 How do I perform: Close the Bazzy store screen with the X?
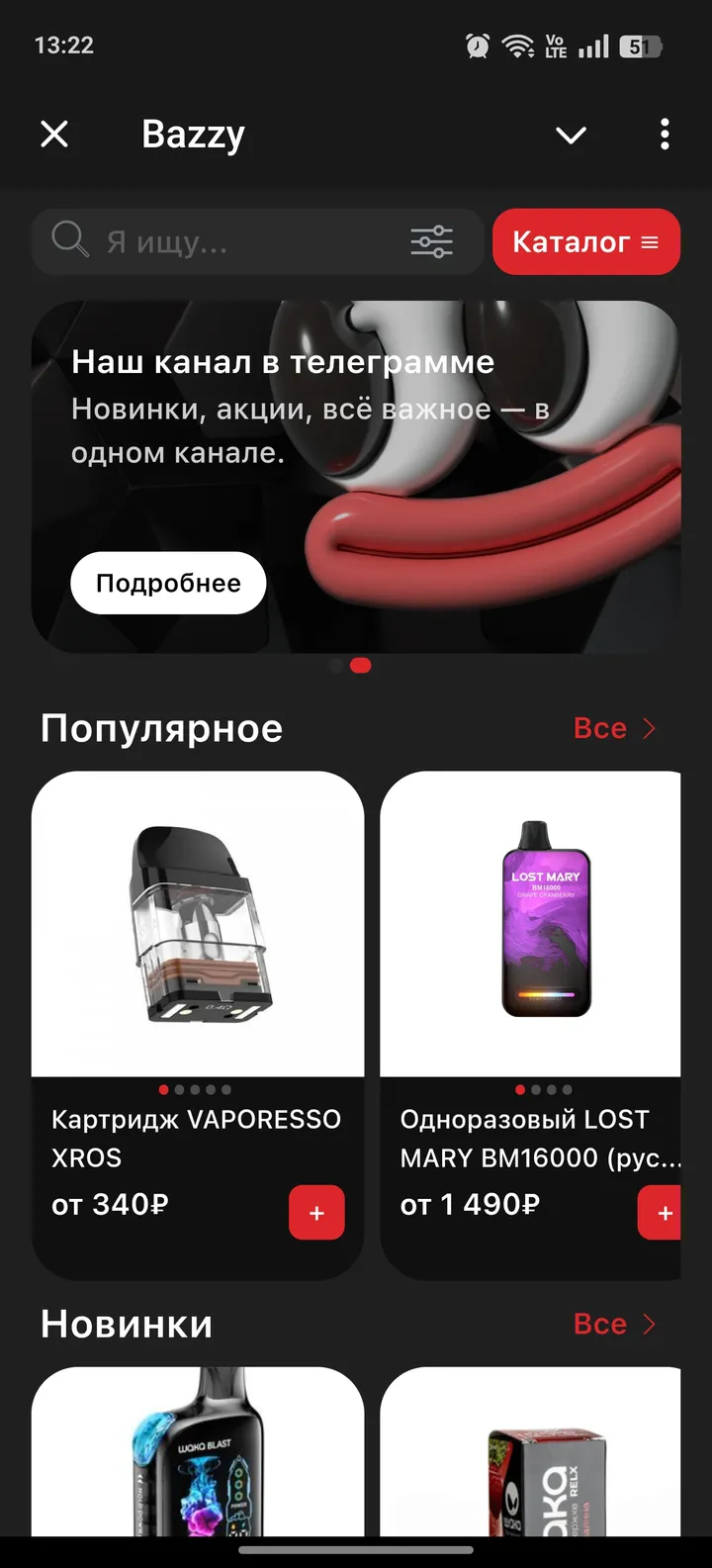point(54,134)
